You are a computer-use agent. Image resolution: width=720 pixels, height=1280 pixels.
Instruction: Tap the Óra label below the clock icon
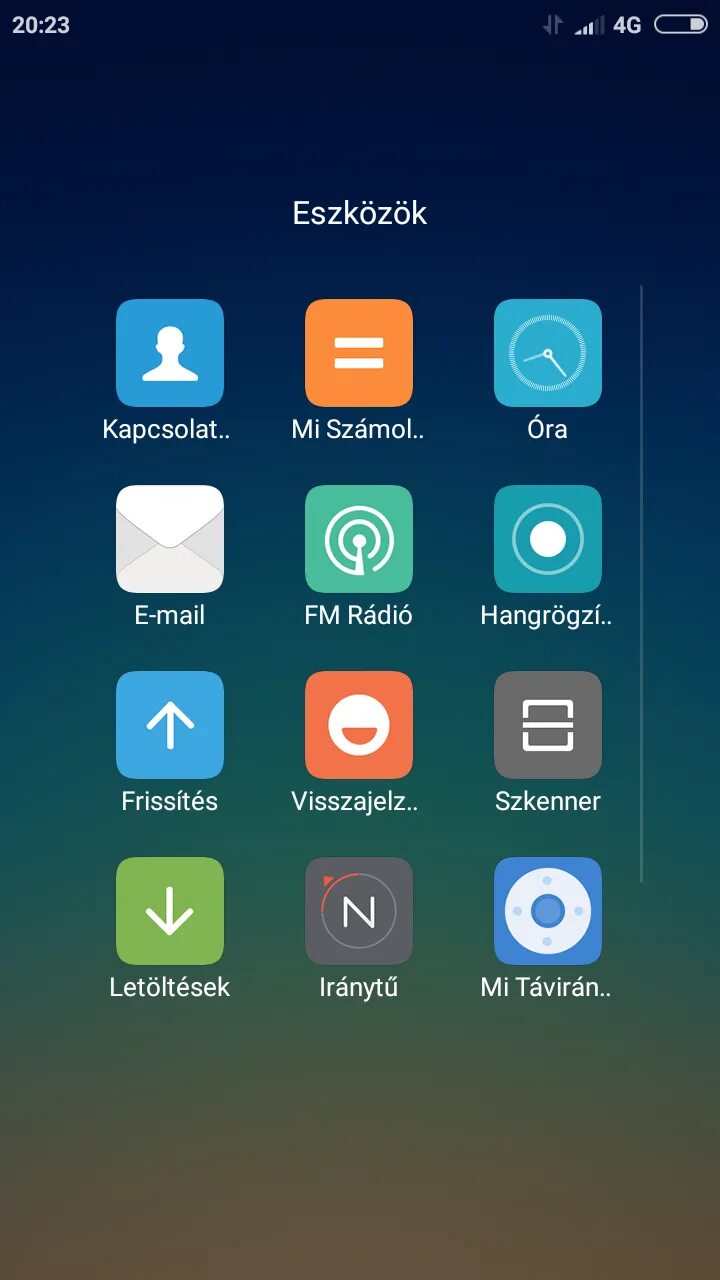(548, 429)
